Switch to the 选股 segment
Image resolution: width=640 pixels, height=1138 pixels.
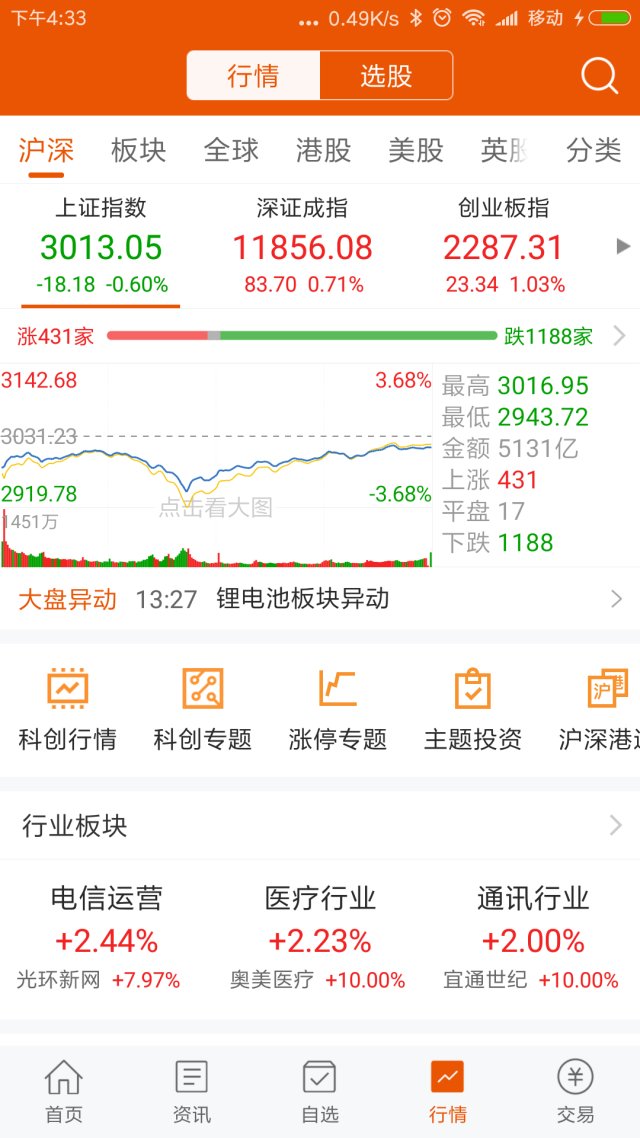[x=386, y=75]
